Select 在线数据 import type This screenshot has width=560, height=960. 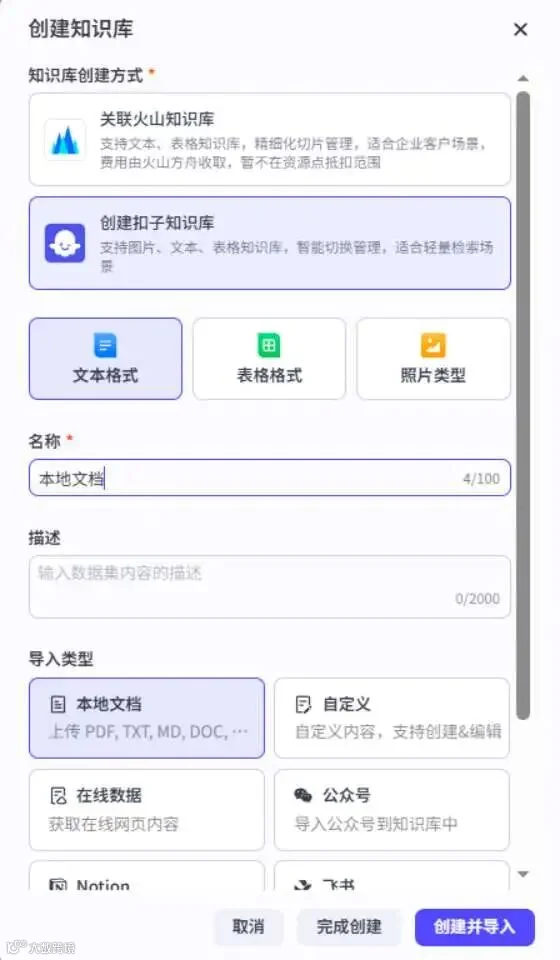147,810
